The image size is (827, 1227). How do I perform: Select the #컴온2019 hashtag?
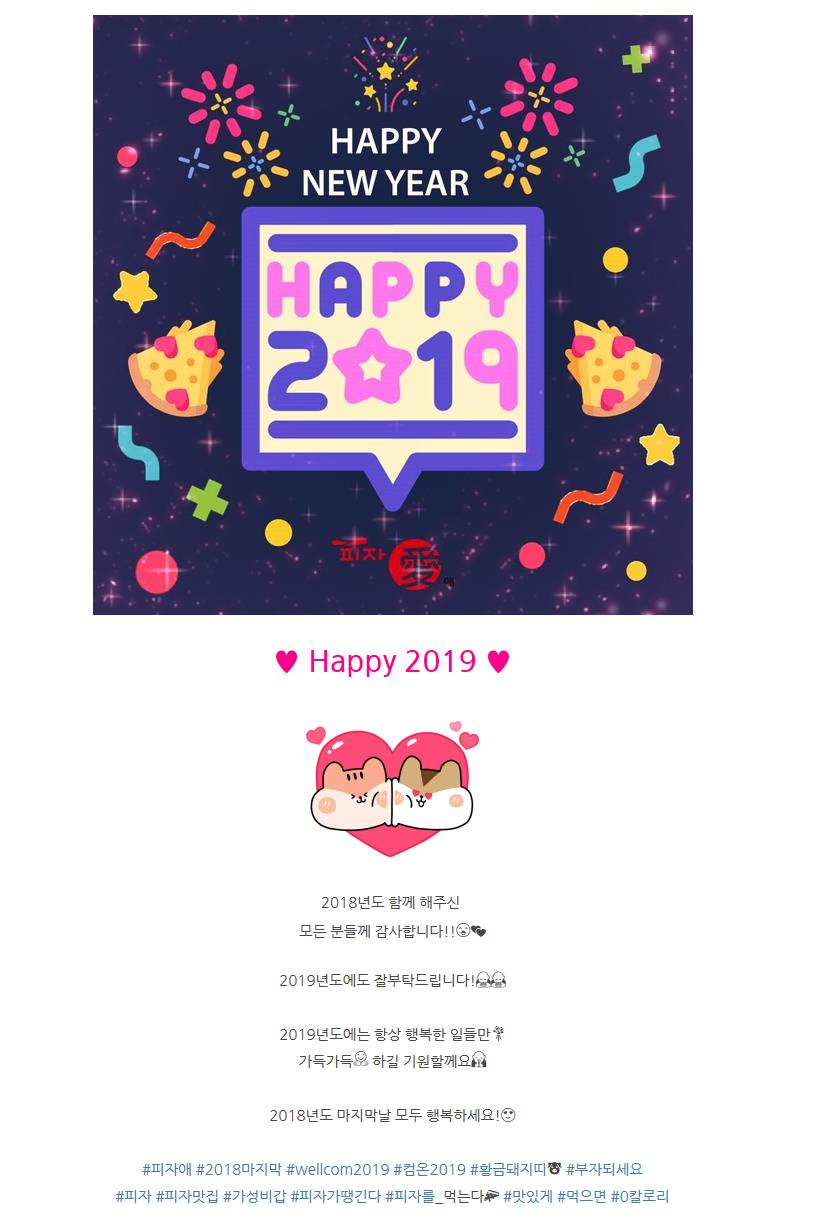tap(430, 1169)
